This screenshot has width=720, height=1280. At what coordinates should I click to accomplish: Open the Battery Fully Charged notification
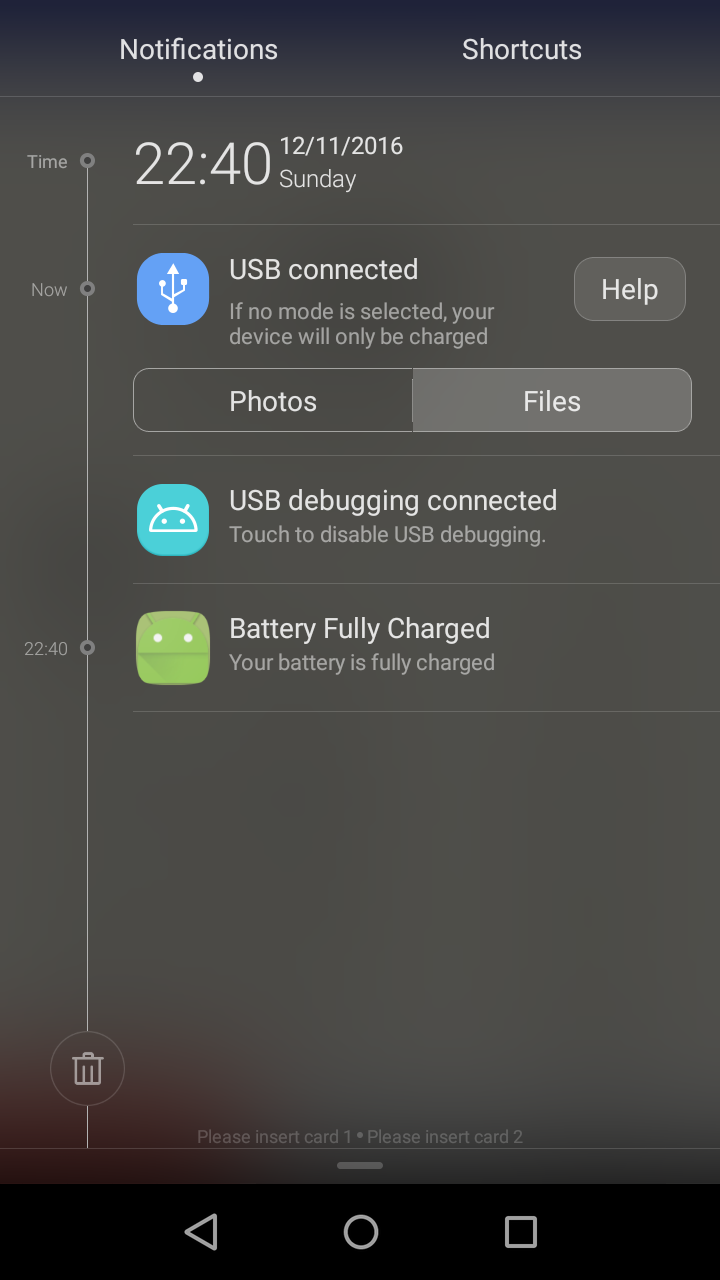[x=426, y=647]
